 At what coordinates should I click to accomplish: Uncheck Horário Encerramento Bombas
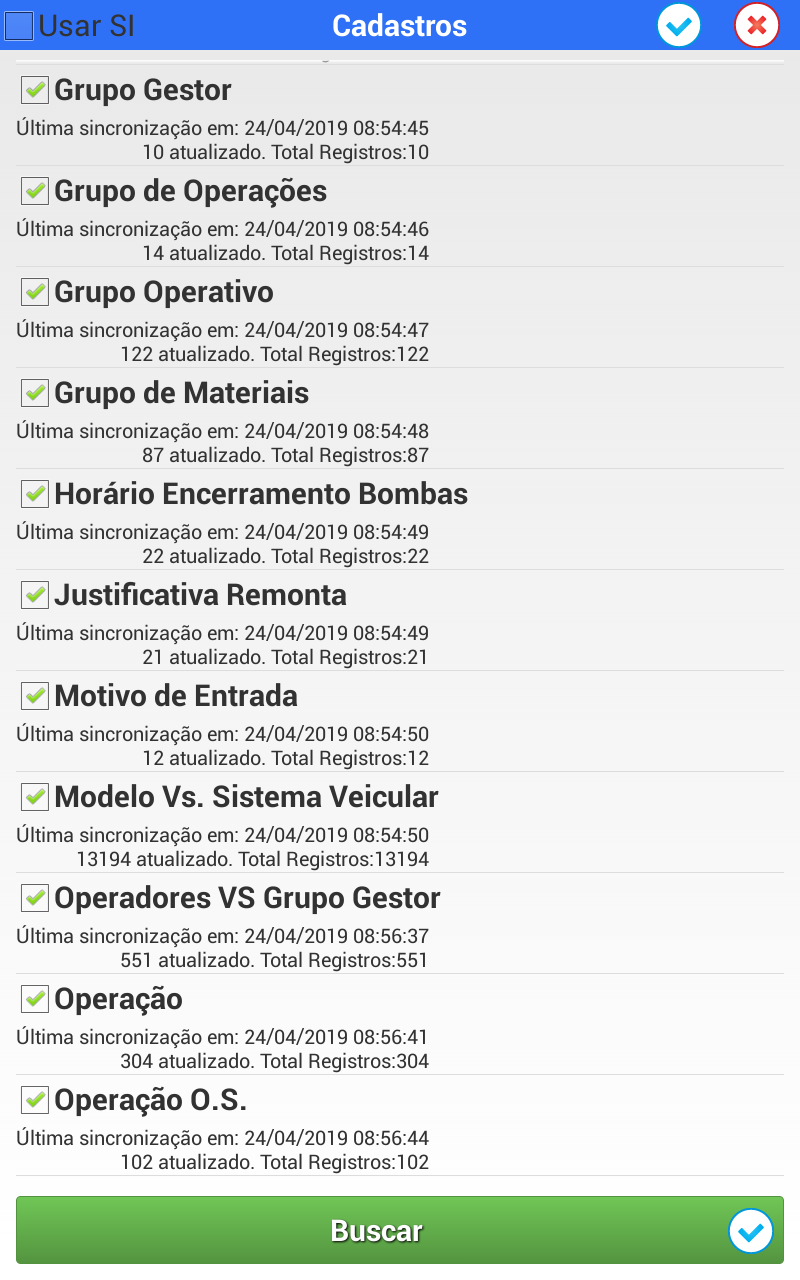[35, 494]
